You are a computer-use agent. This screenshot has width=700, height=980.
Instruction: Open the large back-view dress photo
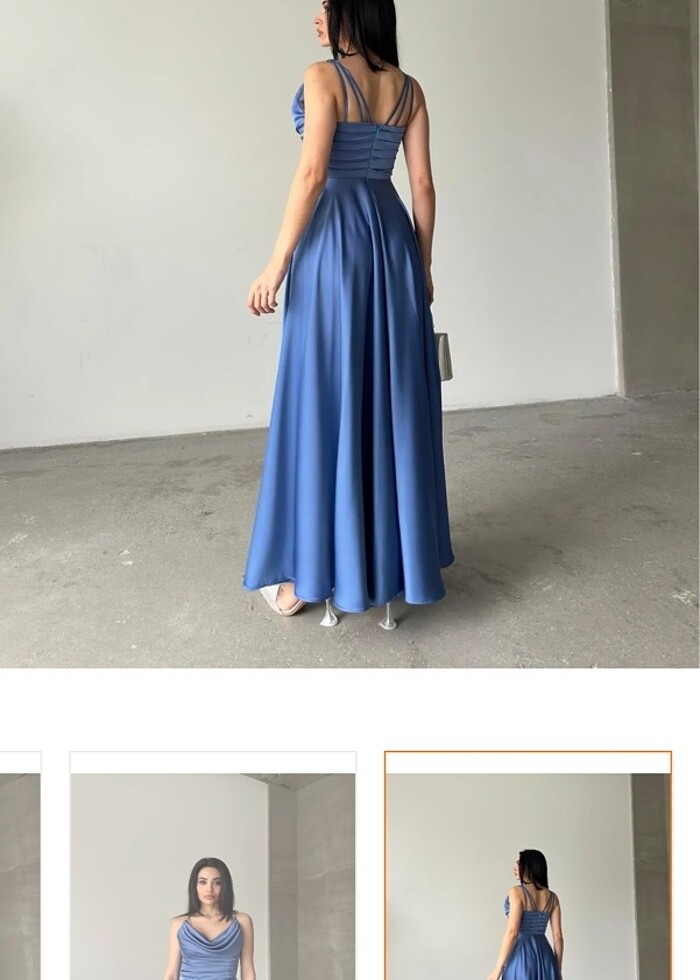tap(350, 333)
